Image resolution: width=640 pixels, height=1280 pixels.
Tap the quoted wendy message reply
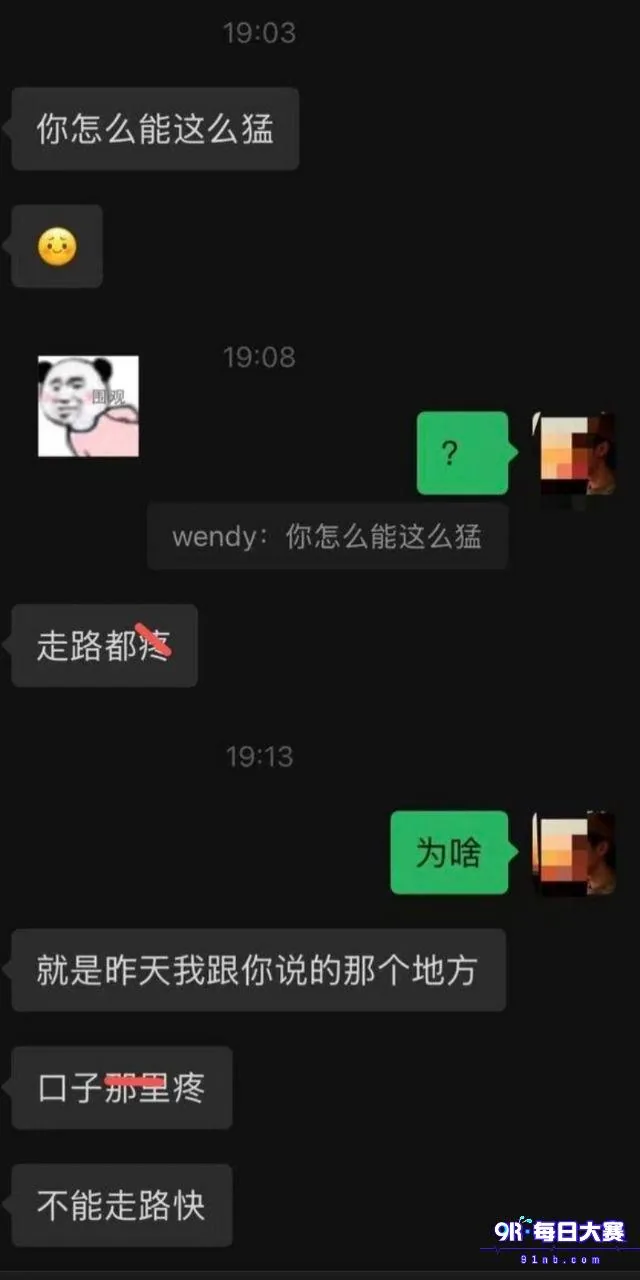pos(327,537)
